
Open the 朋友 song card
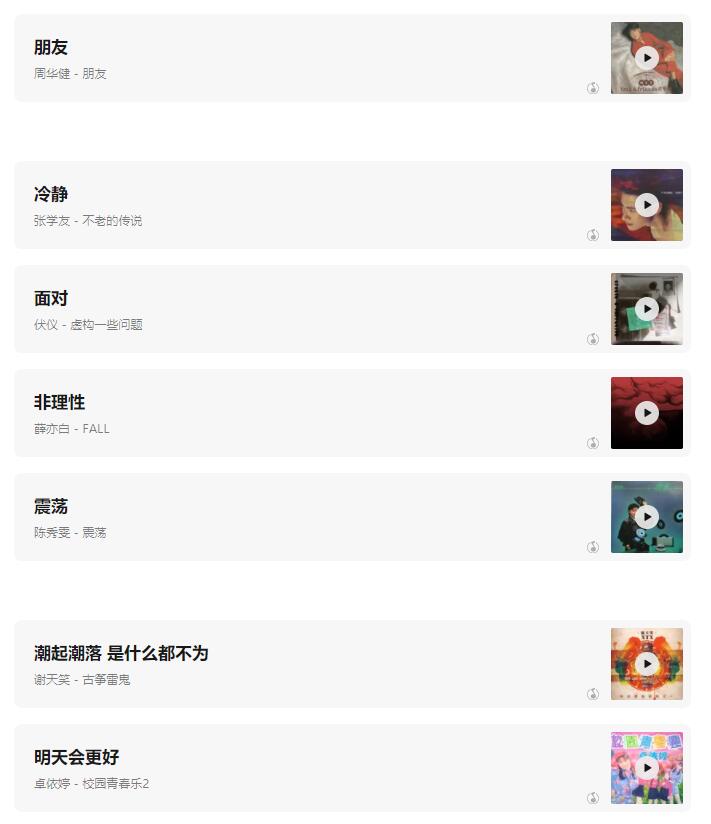(x=300, y=58)
